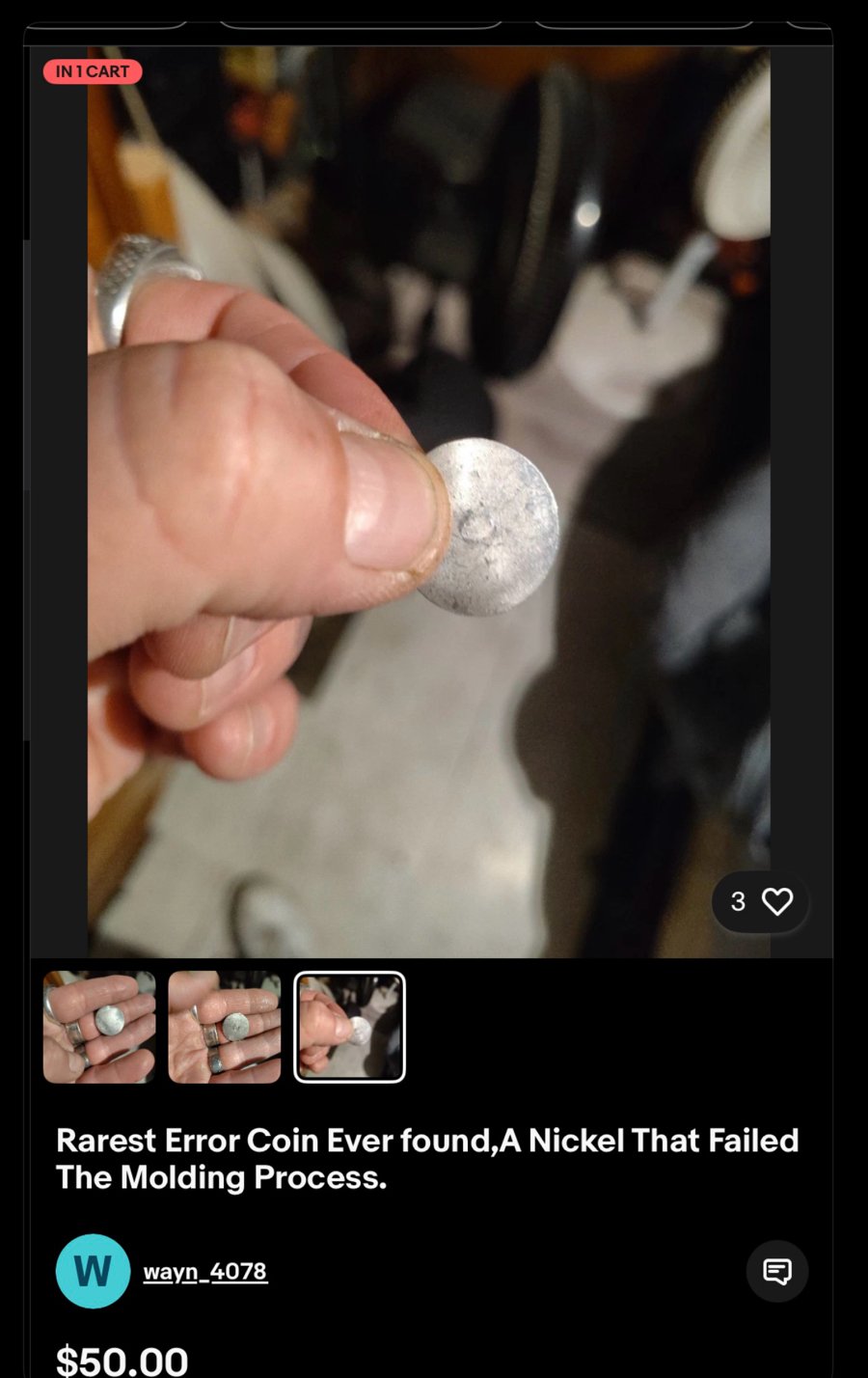This screenshot has height=1378, width=868.
Task: Favorite this listing with the heart icon
Action: point(776,901)
